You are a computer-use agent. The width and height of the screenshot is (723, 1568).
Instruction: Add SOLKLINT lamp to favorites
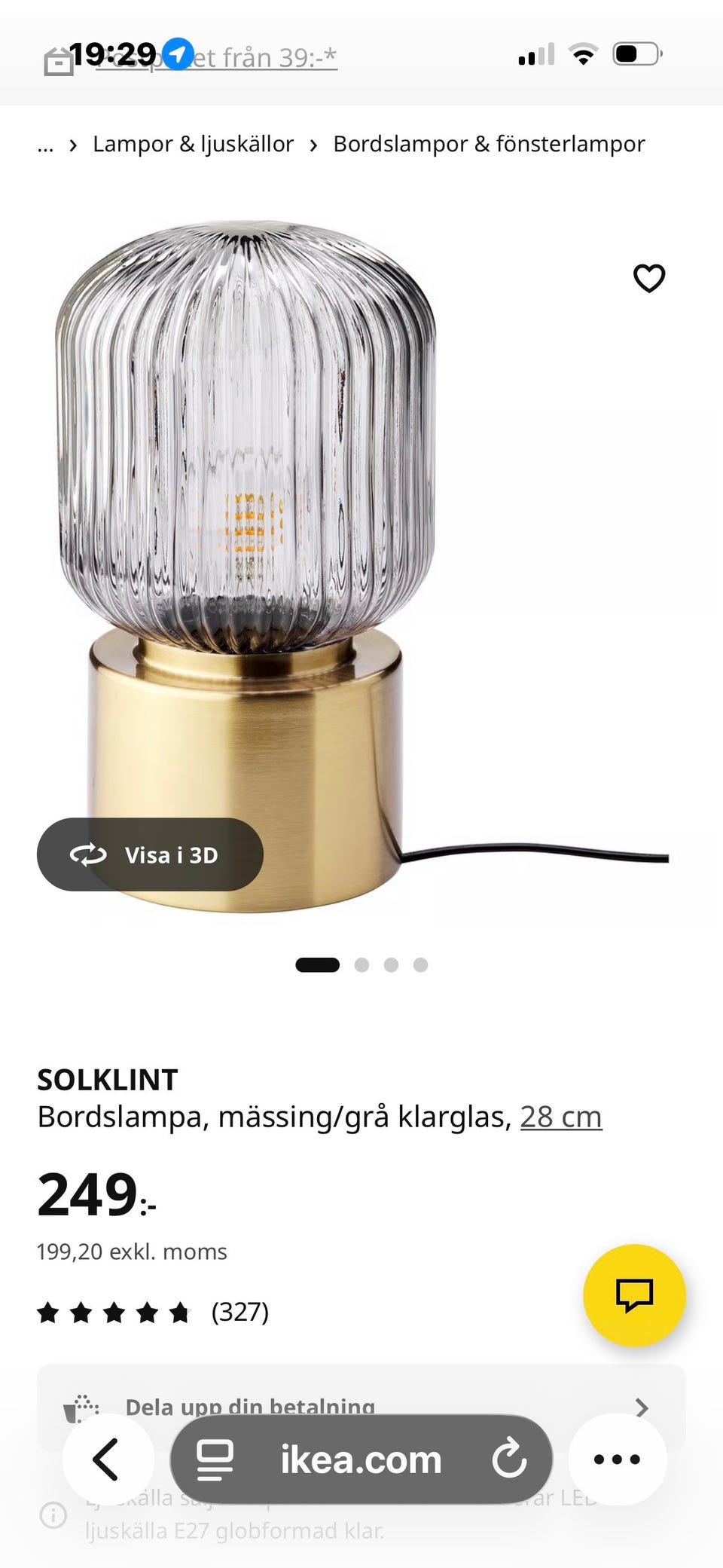click(x=648, y=278)
